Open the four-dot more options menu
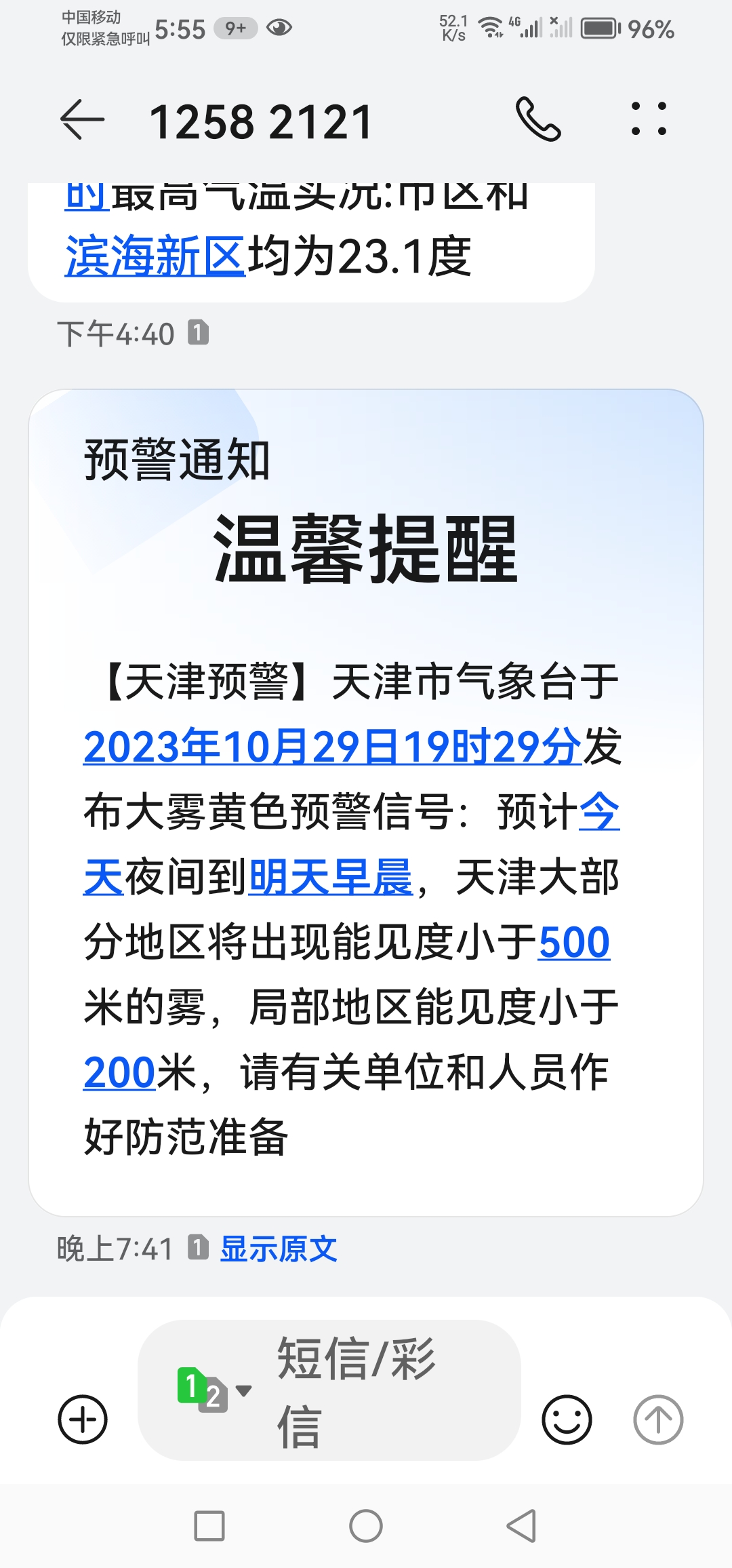This screenshot has width=732, height=1568. (x=649, y=119)
